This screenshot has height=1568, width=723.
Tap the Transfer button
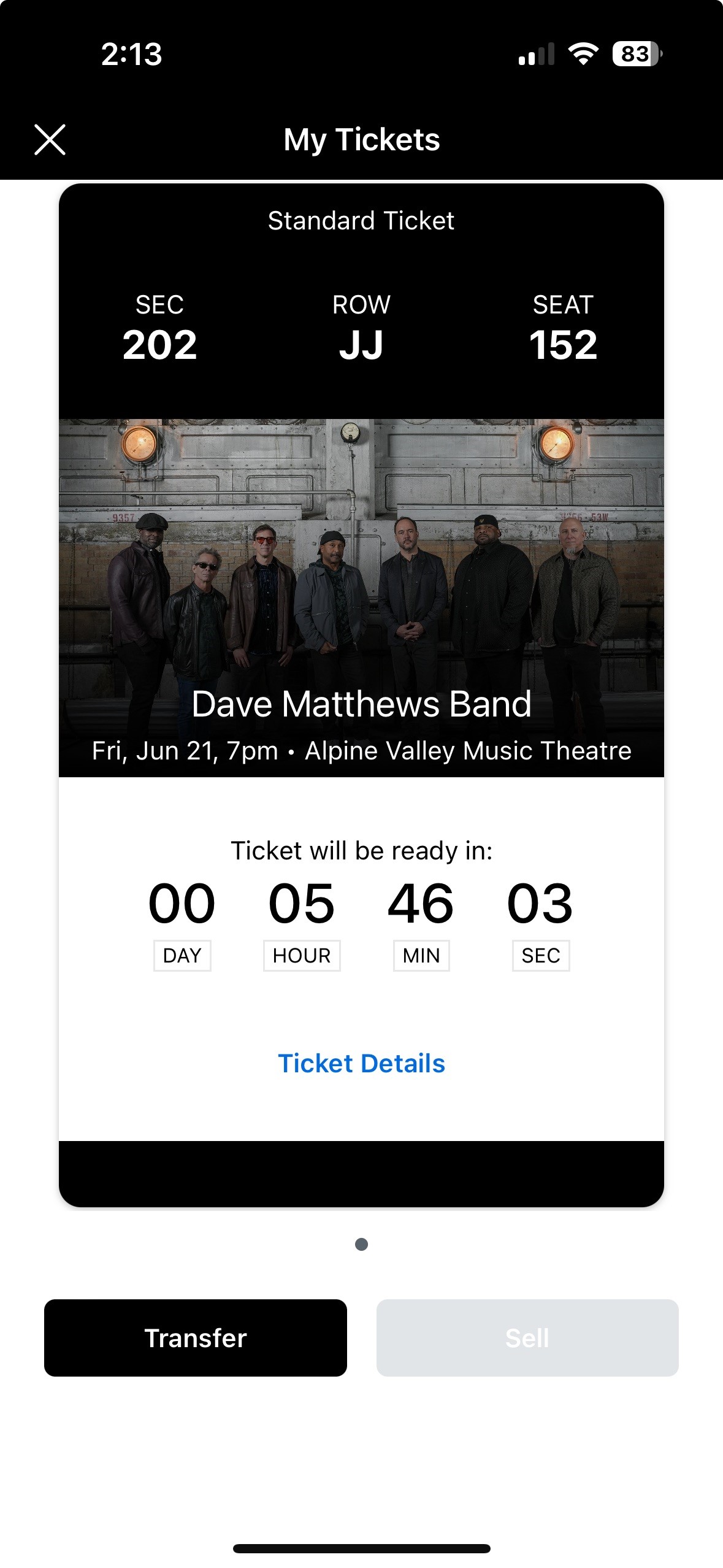click(x=196, y=1337)
